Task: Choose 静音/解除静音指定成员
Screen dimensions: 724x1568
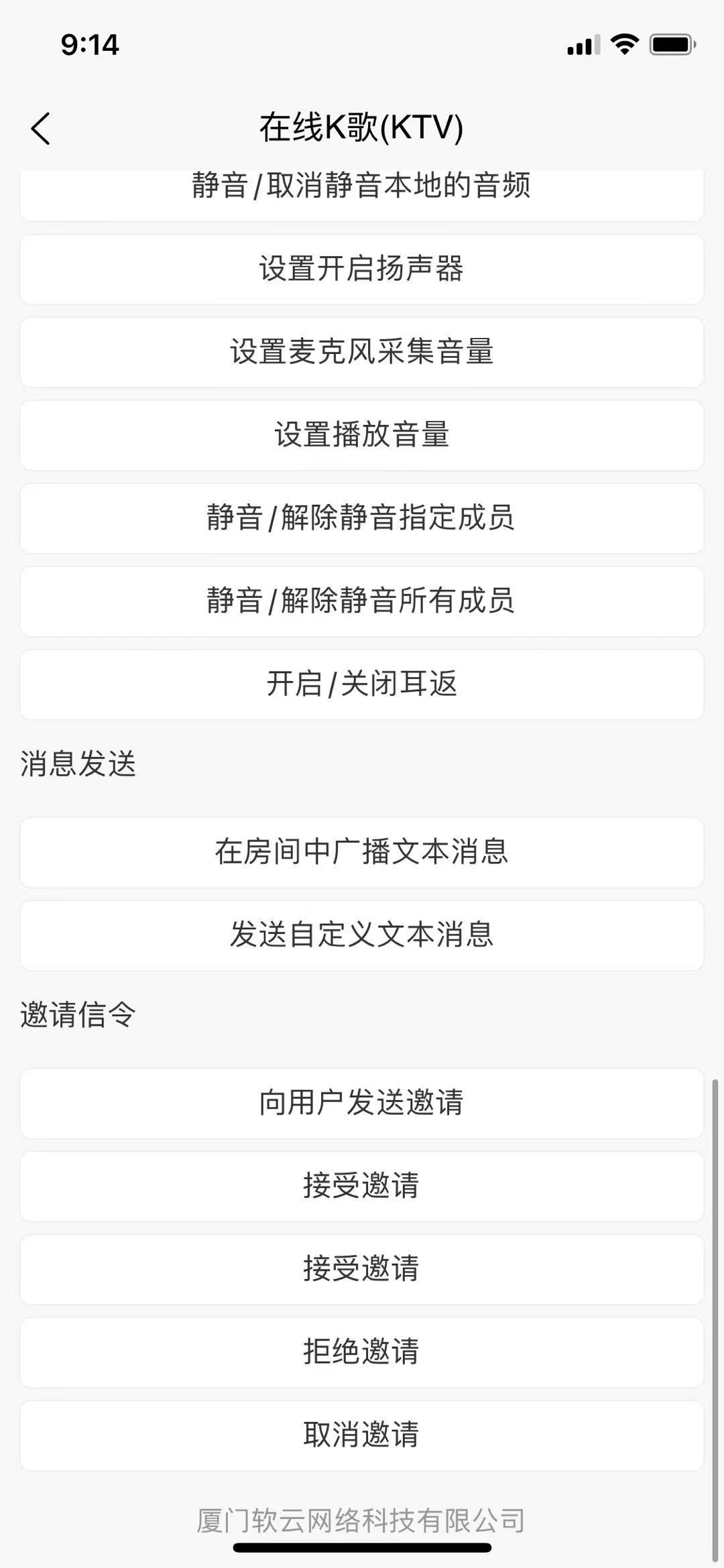Action: tap(361, 518)
